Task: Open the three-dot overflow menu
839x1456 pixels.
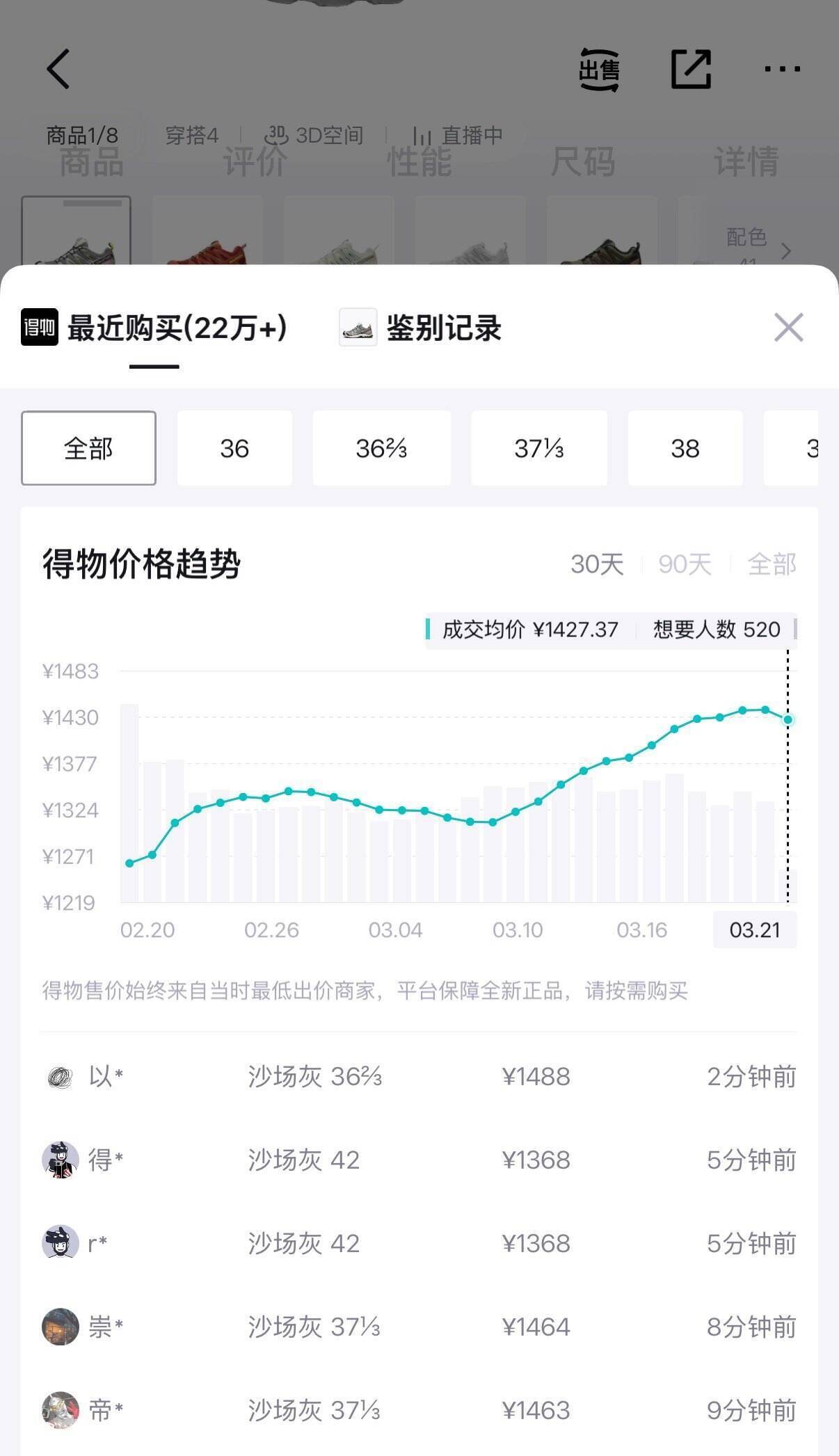Action: click(782, 69)
